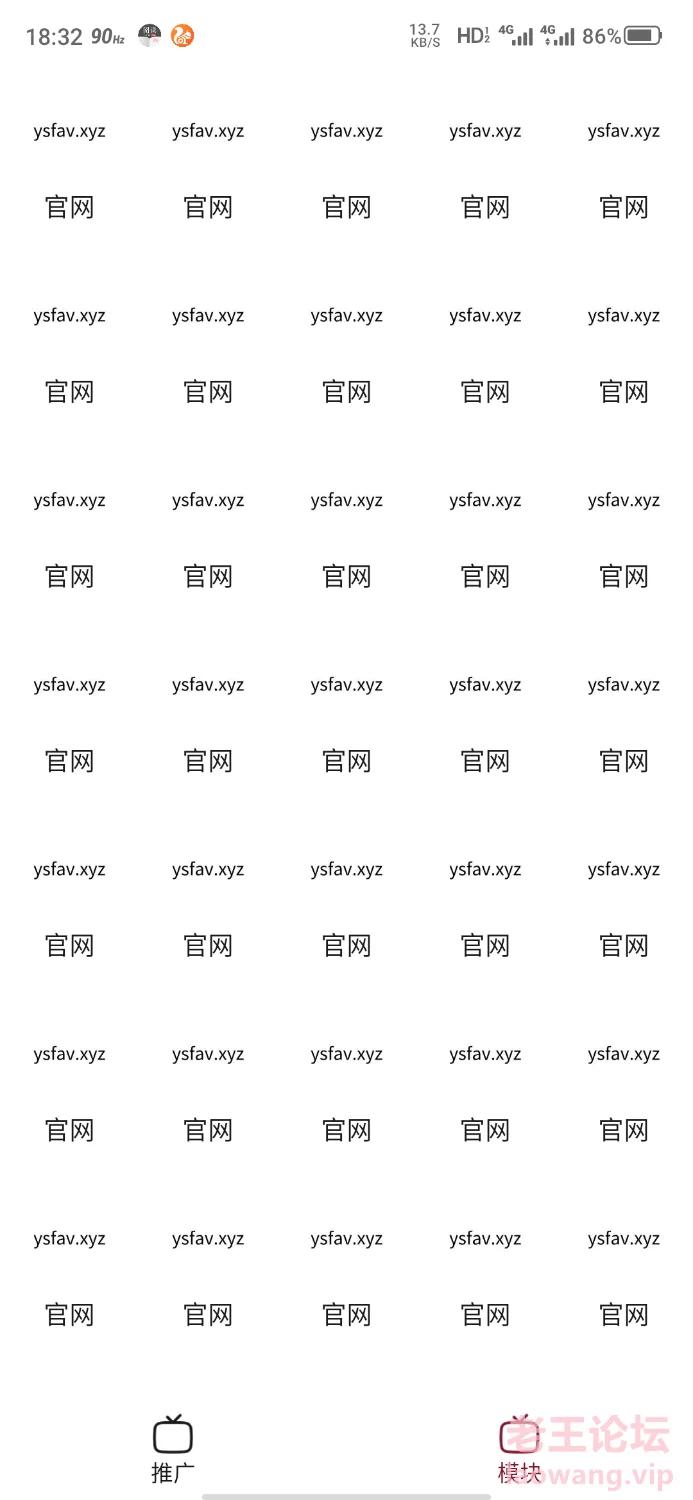Open the 模块 tab
The height and width of the screenshot is (1500, 693).
(520, 1449)
